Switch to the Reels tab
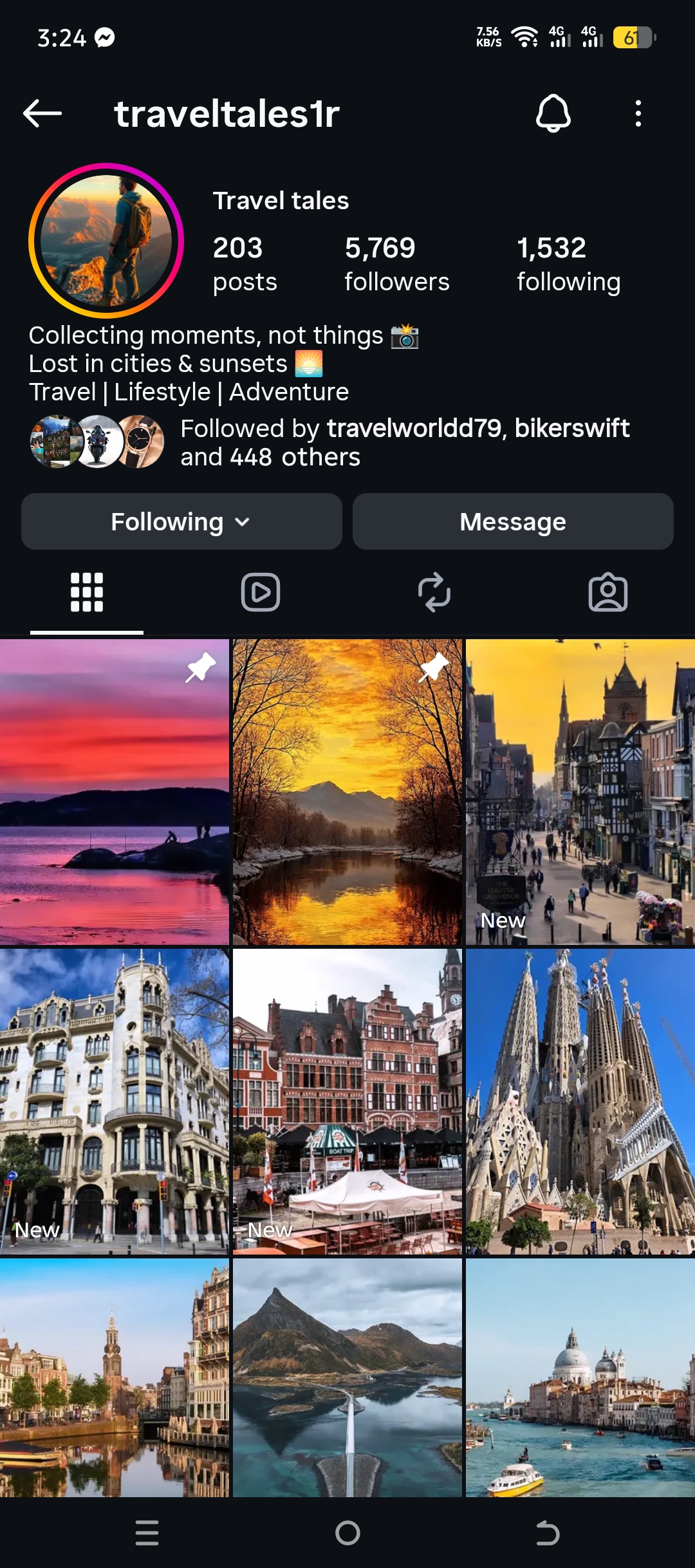The width and height of the screenshot is (695, 1568). pyautogui.click(x=261, y=592)
